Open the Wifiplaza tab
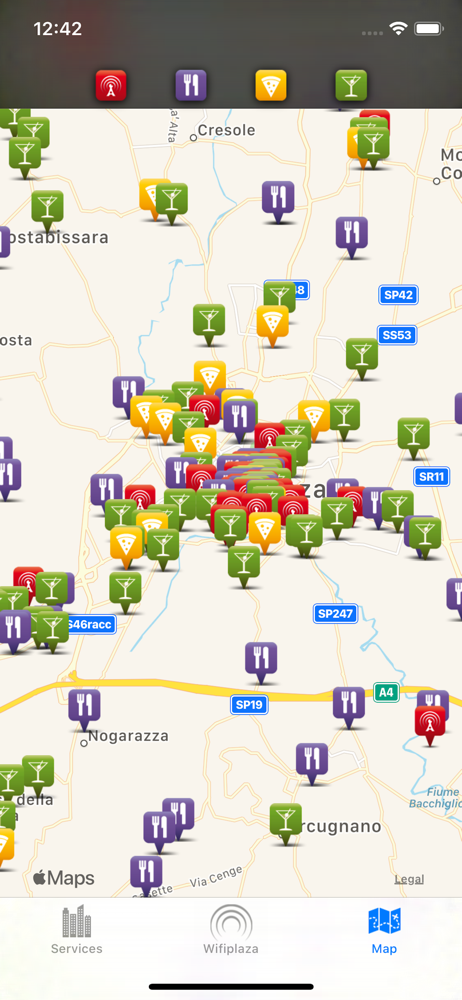The width and height of the screenshot is (462, 1000). tap(231, 930)
